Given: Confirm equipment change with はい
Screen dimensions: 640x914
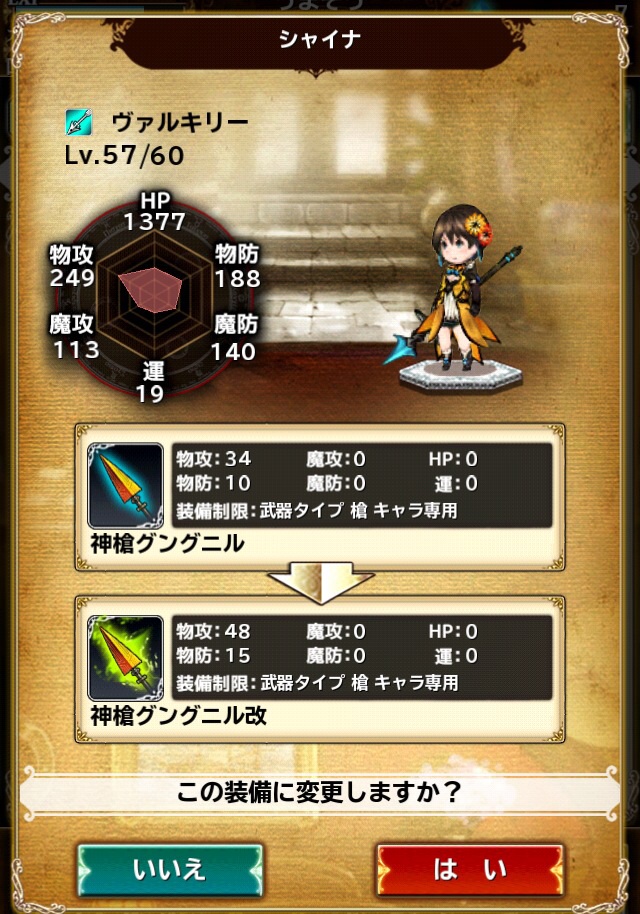Looking at the screenshot, I should (x=470, y=868).
